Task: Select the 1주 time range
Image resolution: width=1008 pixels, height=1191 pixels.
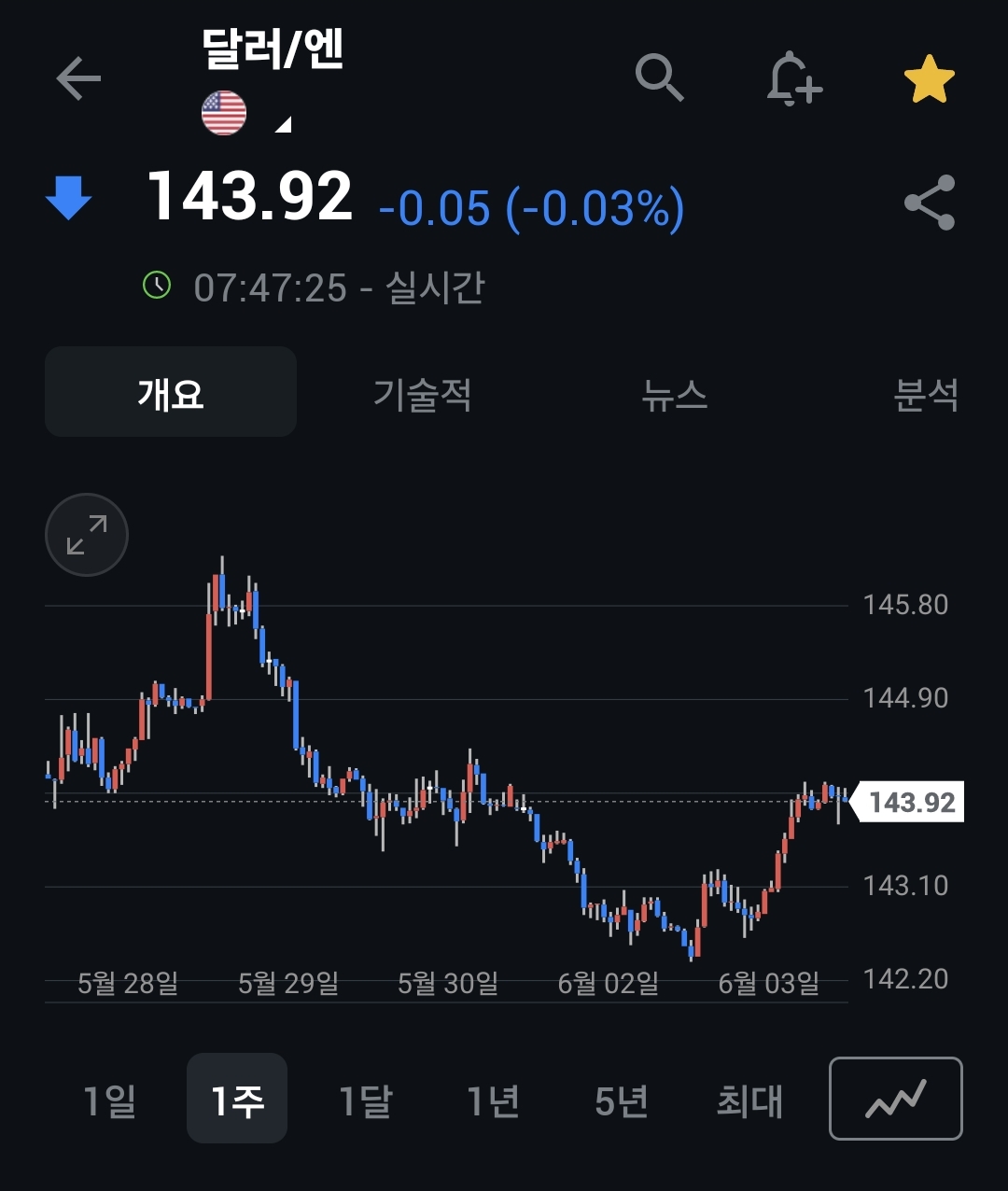Action: pos(237,1100)
